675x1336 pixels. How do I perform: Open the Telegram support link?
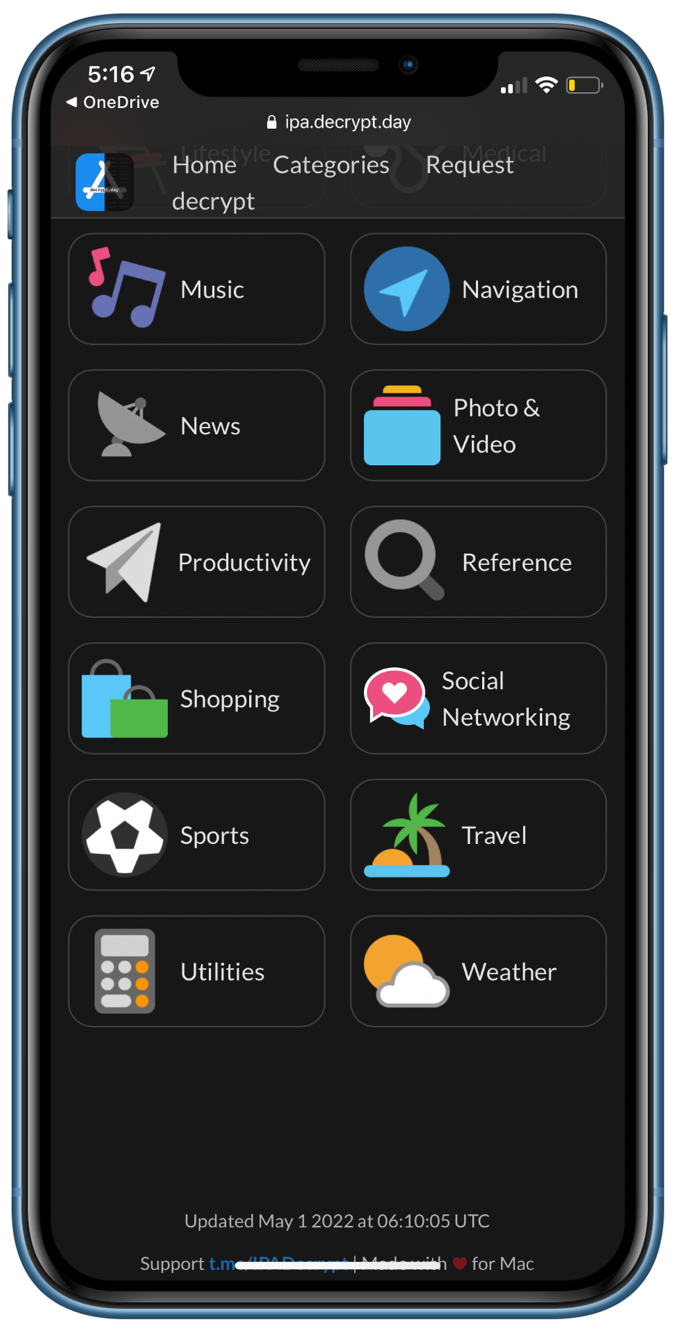278,1263
